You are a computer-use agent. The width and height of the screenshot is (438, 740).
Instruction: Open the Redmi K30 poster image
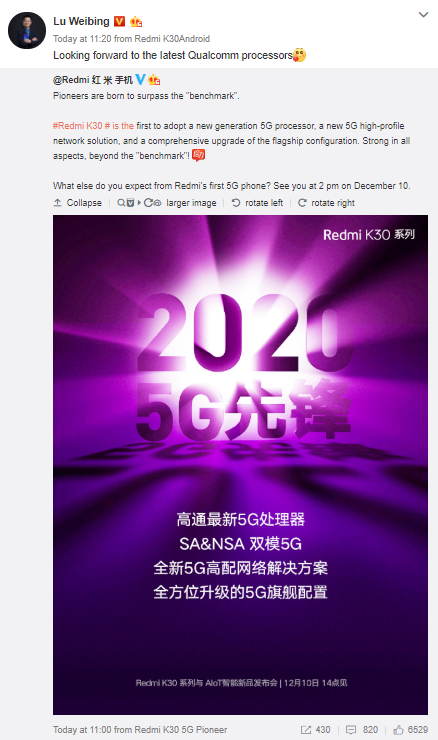tap(240, 465)
